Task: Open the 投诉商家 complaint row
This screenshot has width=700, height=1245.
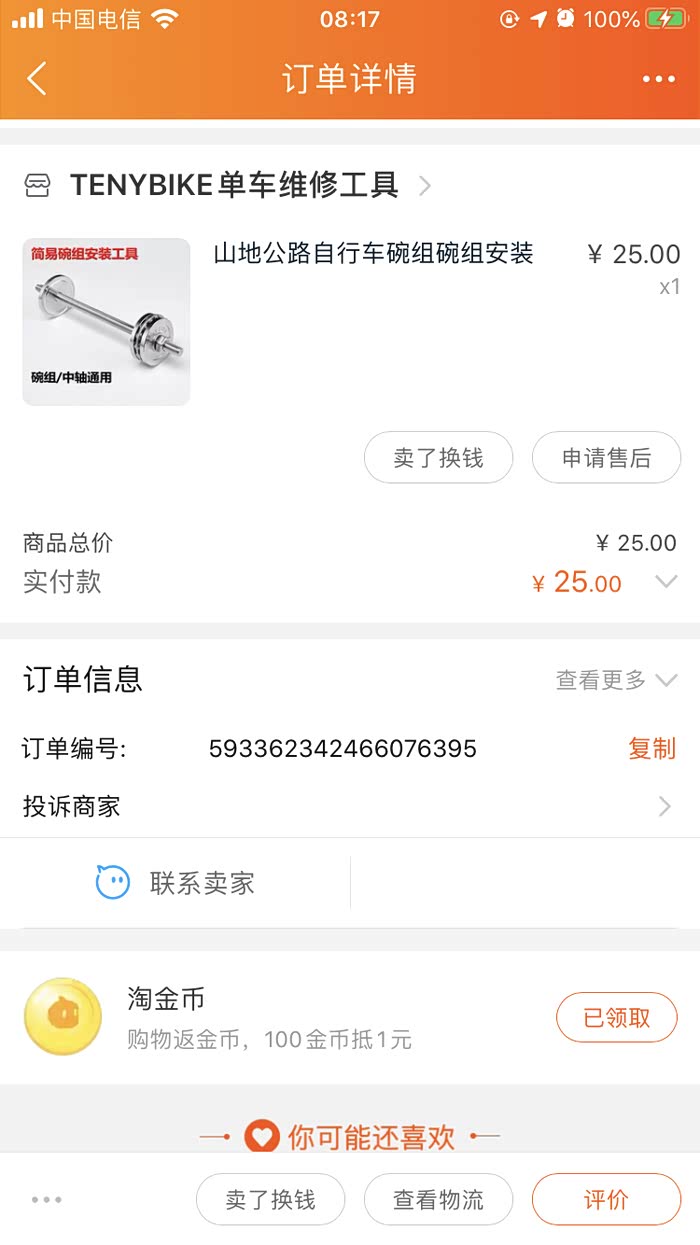Action: (x=350, y=807)
